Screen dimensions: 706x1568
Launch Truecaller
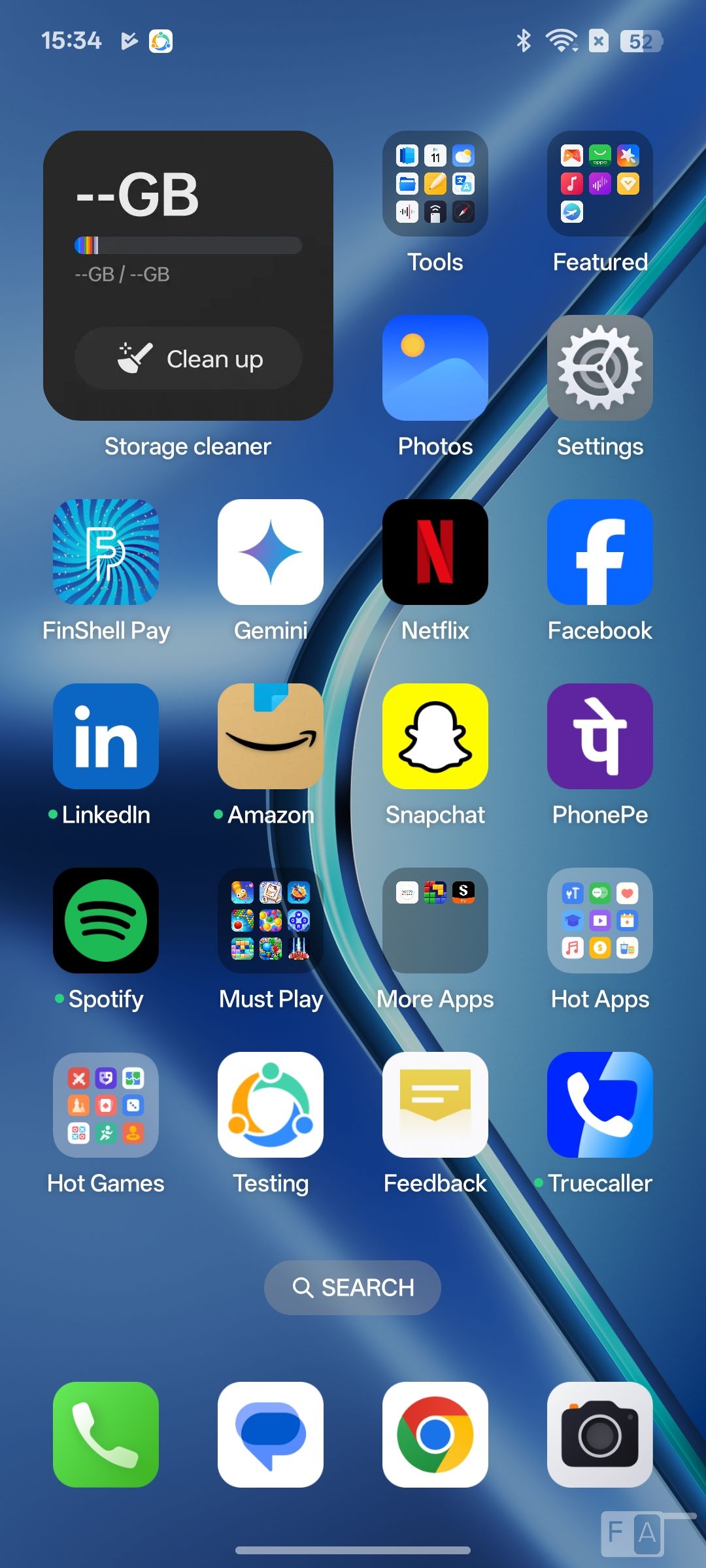600,1105
